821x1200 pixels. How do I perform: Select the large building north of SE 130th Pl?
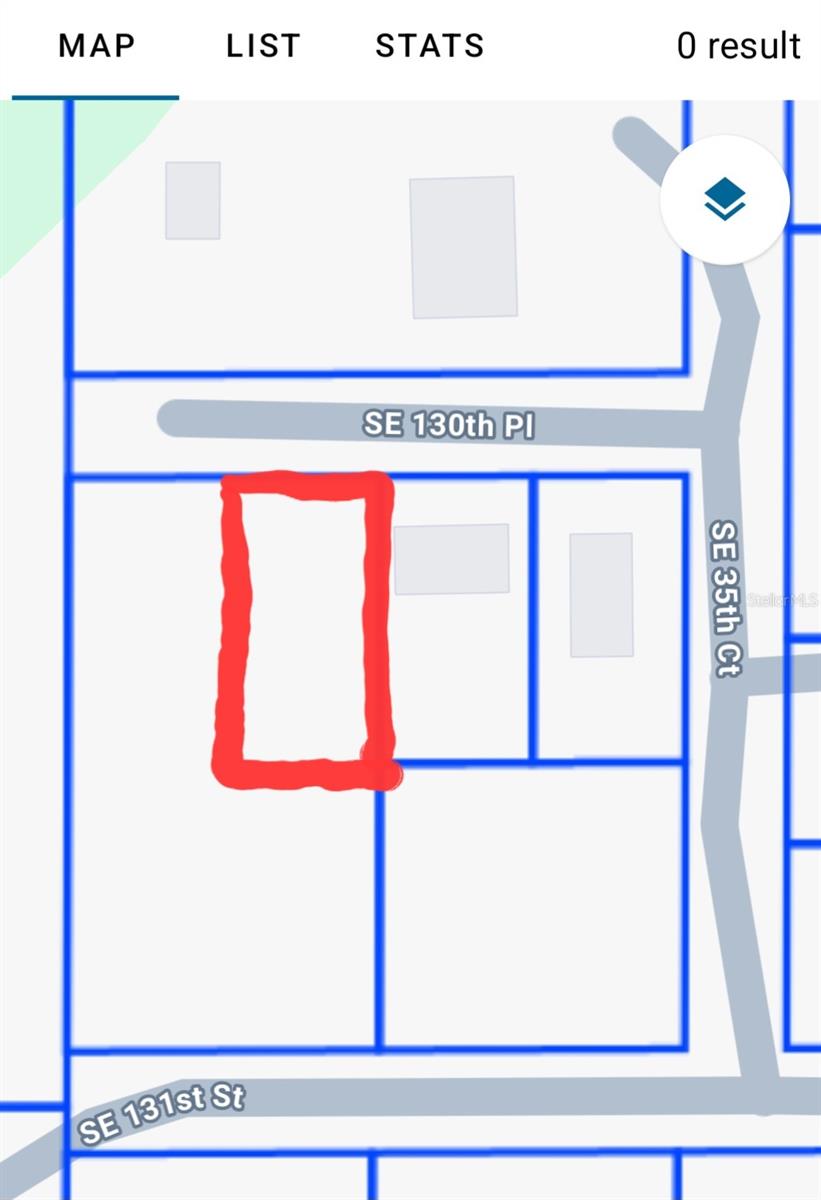pos(462,245)
